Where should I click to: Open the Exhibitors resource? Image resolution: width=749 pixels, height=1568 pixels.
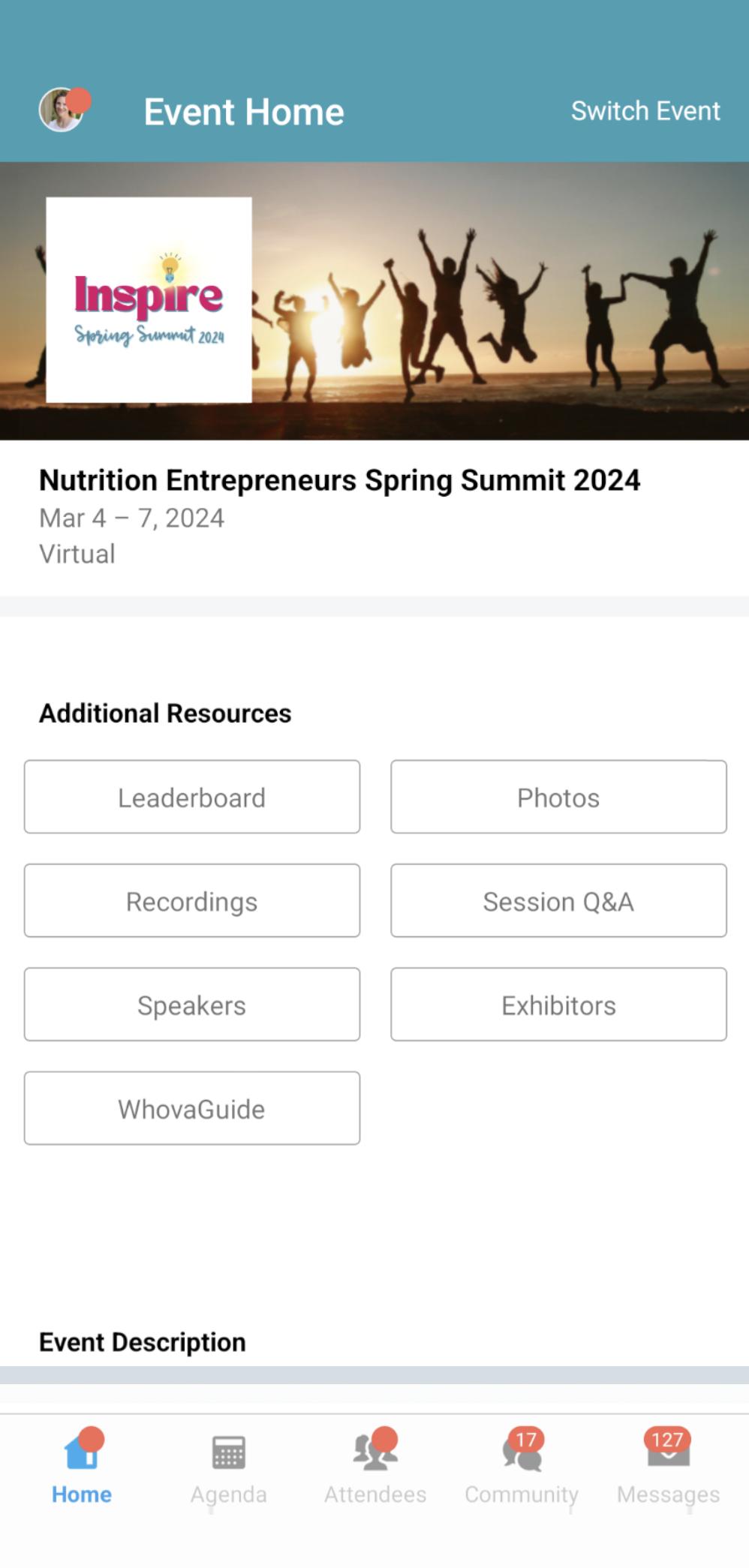tap(558, 1005)
